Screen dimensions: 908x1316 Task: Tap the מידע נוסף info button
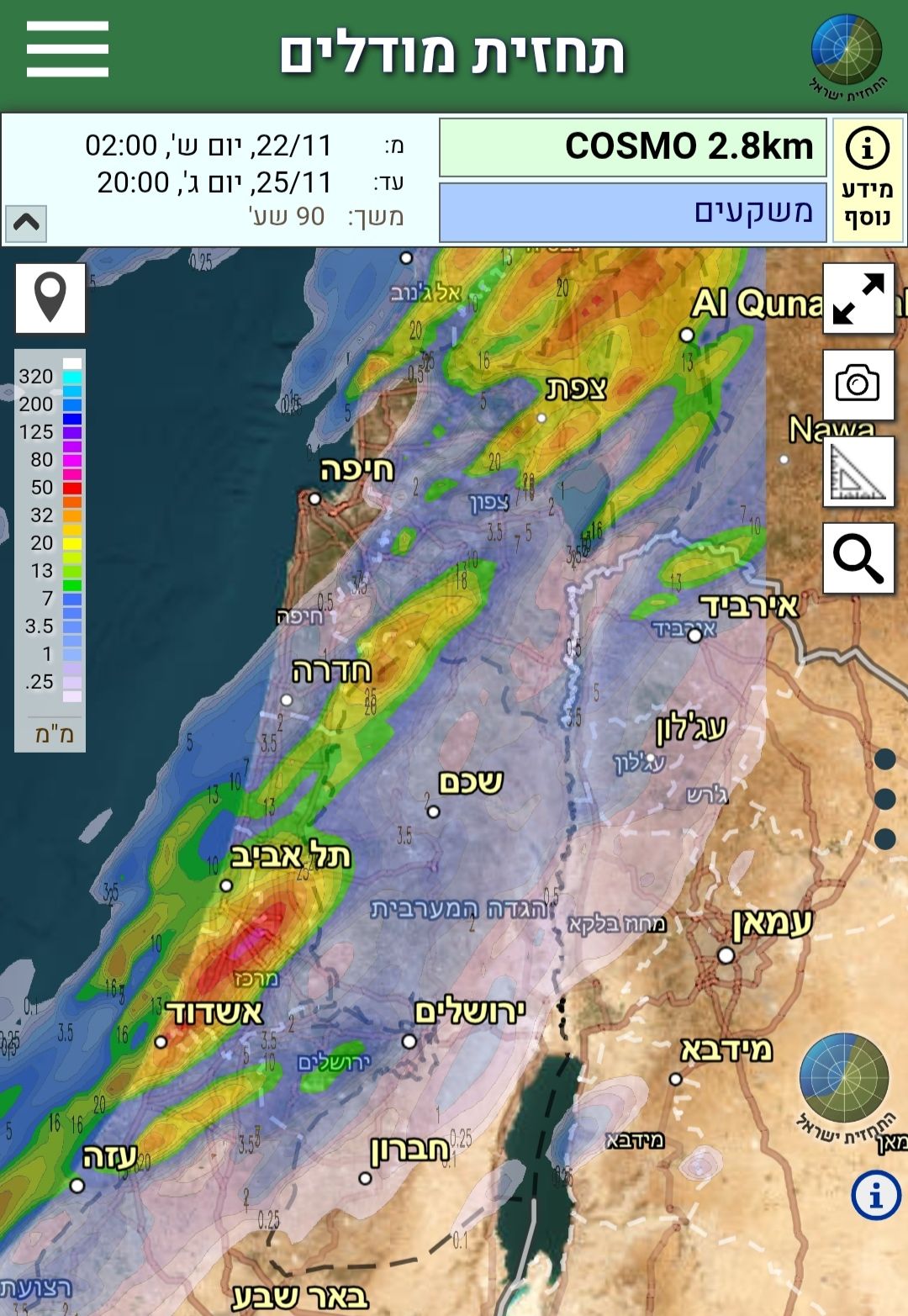pos(867,180)
